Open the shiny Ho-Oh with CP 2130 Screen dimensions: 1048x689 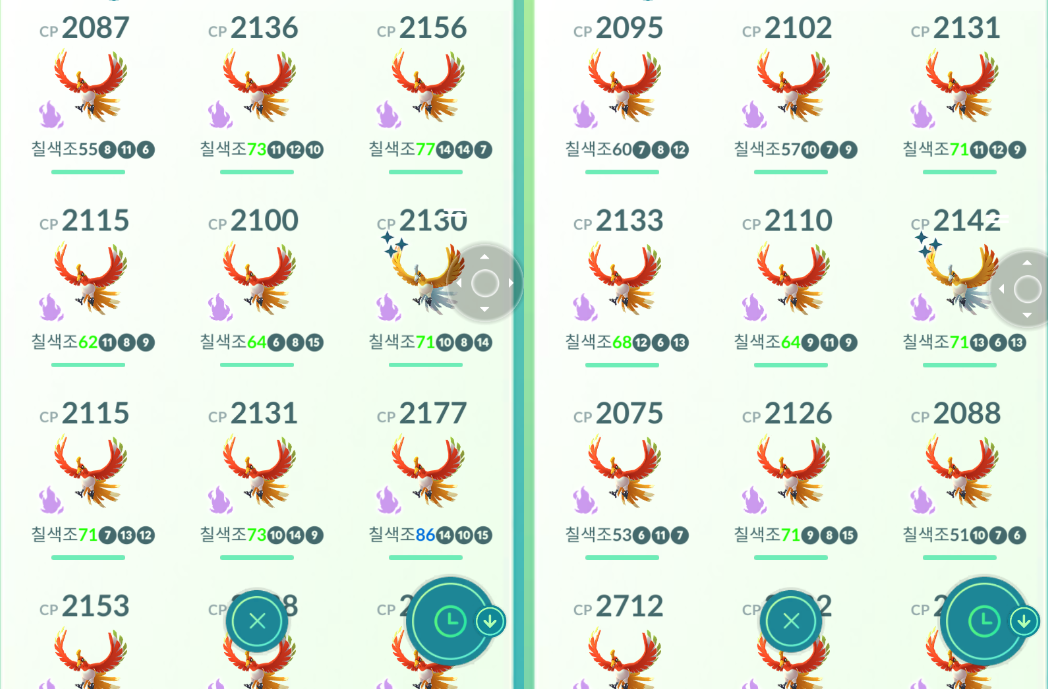pos(420,277)
